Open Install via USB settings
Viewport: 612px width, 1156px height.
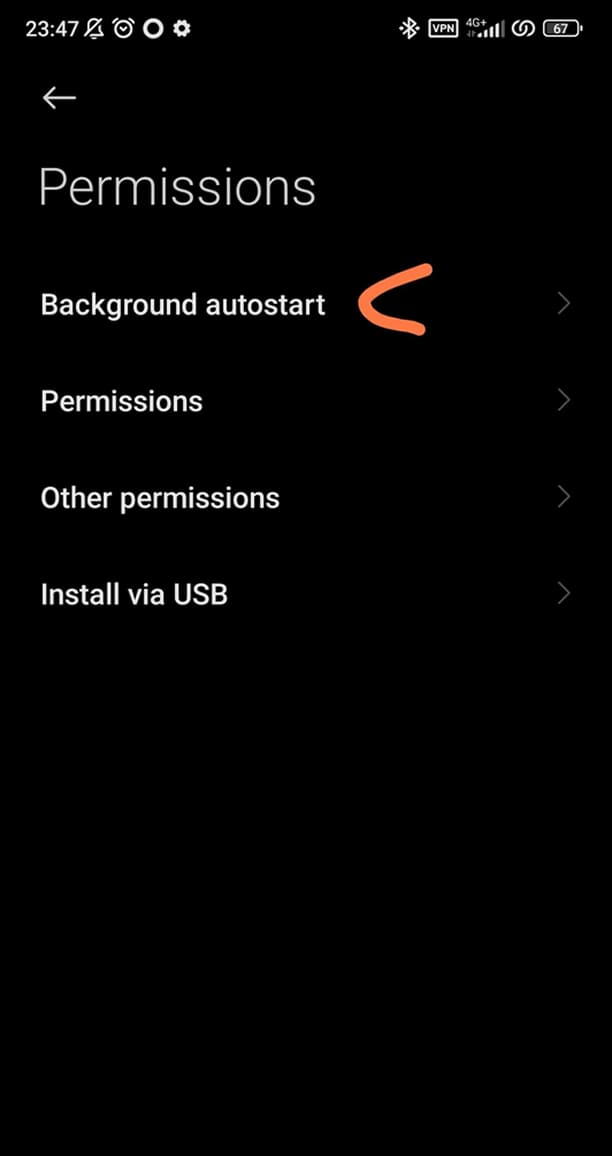click(x=306, y=593)
